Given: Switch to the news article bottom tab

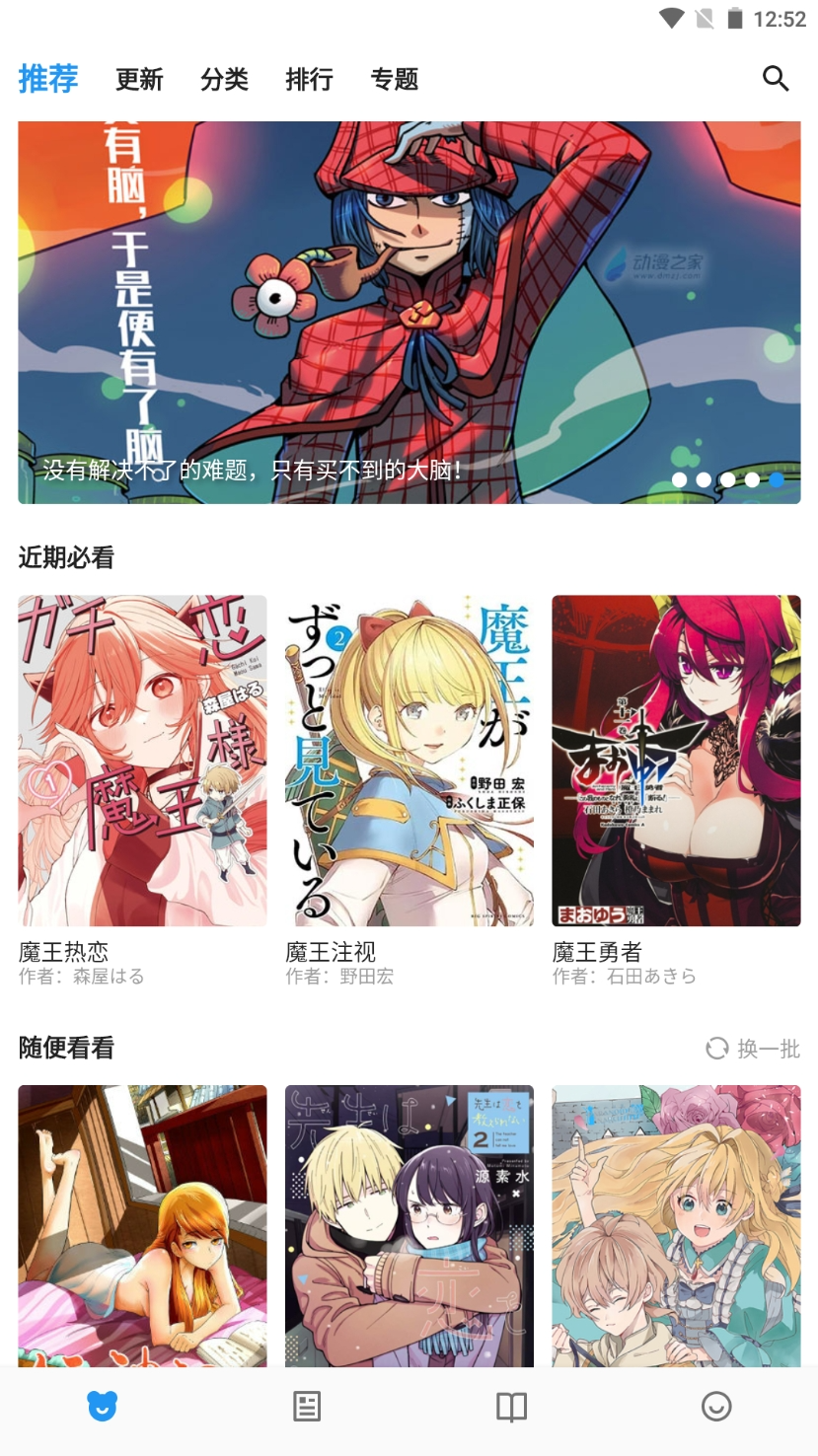Looking at the screenshot, I should point(307,1407).
